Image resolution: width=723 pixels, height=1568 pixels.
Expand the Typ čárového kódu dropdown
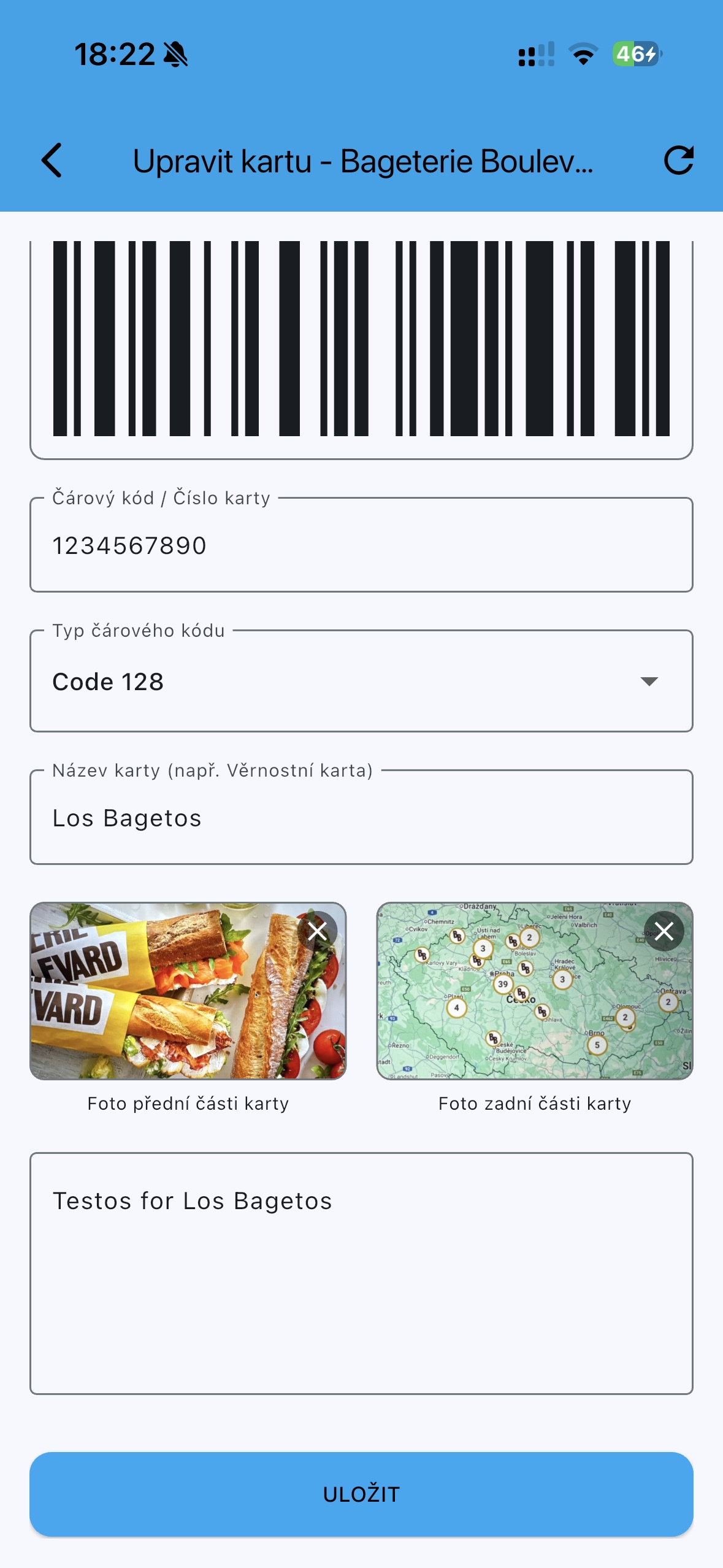click(x=361, y=681)
